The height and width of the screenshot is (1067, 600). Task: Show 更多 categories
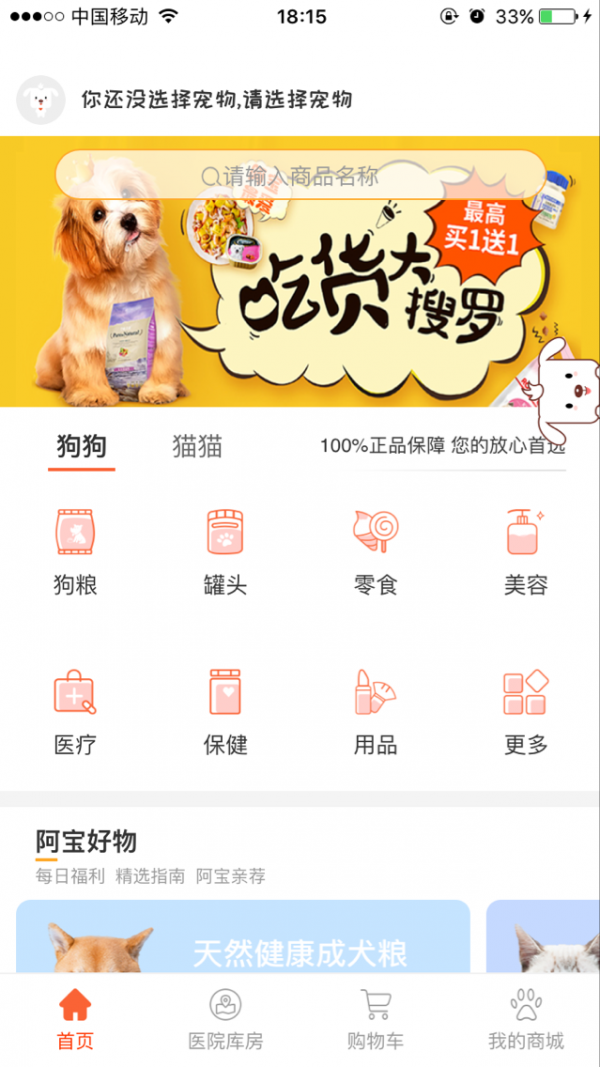(525, 712)
